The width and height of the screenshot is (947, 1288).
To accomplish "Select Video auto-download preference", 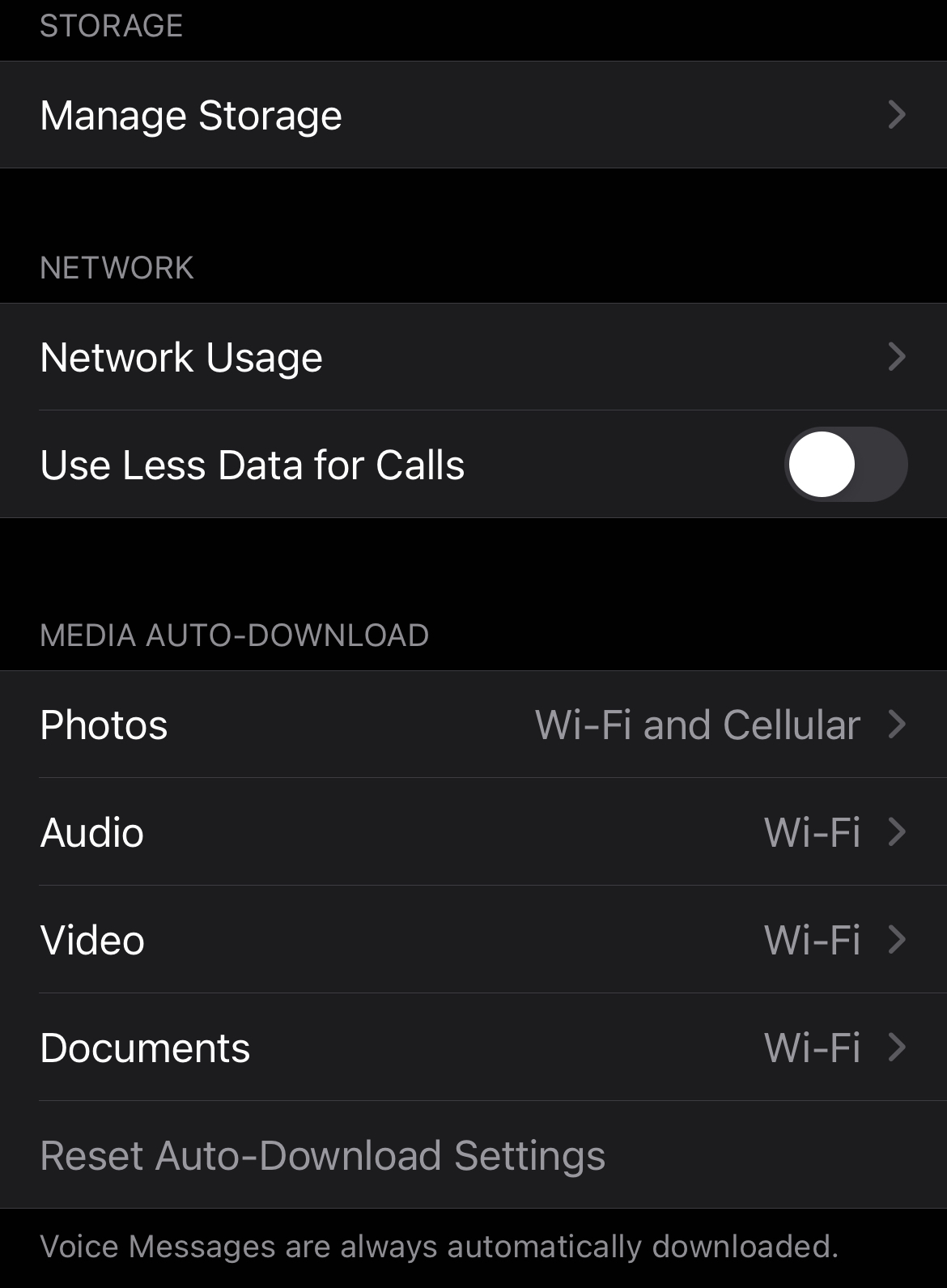I will point(473,940).
